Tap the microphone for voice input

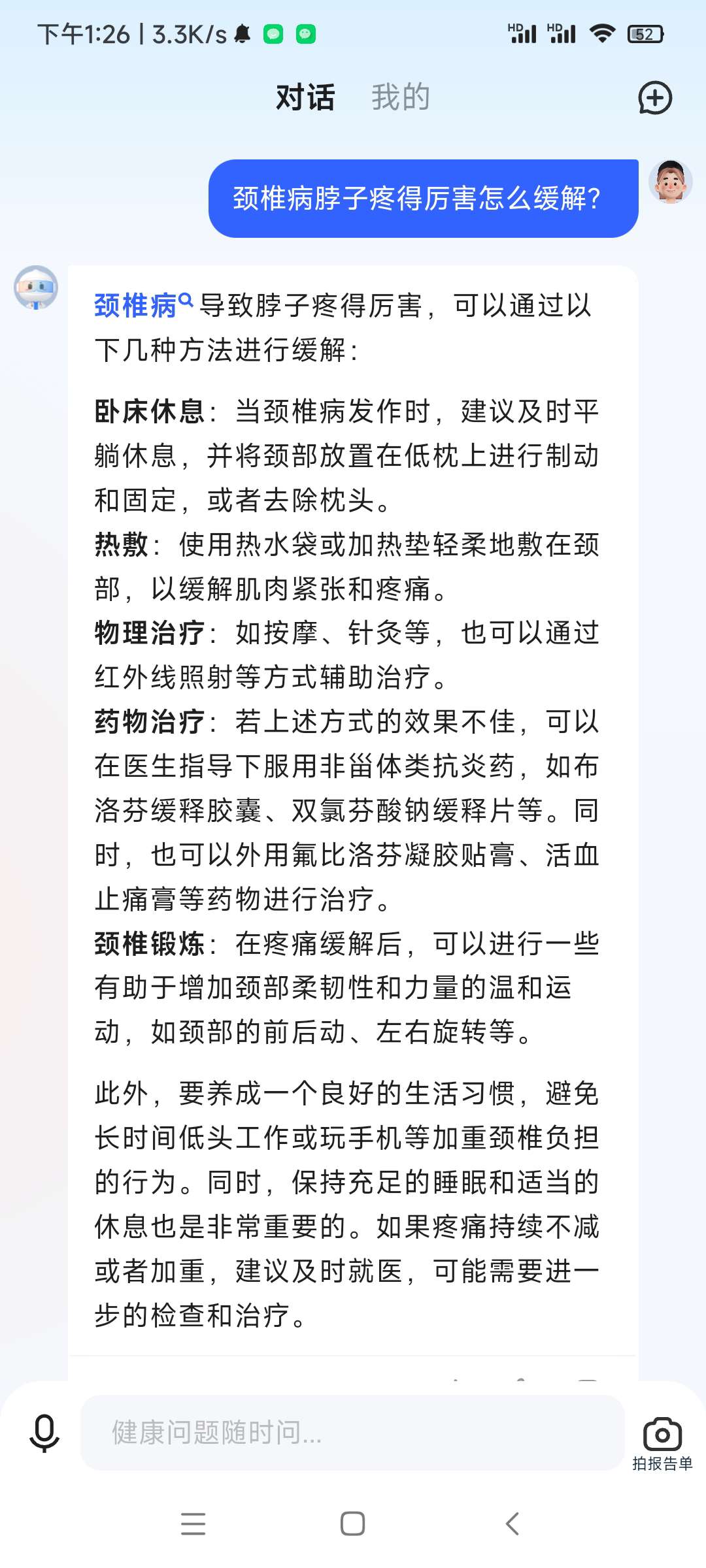44,1432
